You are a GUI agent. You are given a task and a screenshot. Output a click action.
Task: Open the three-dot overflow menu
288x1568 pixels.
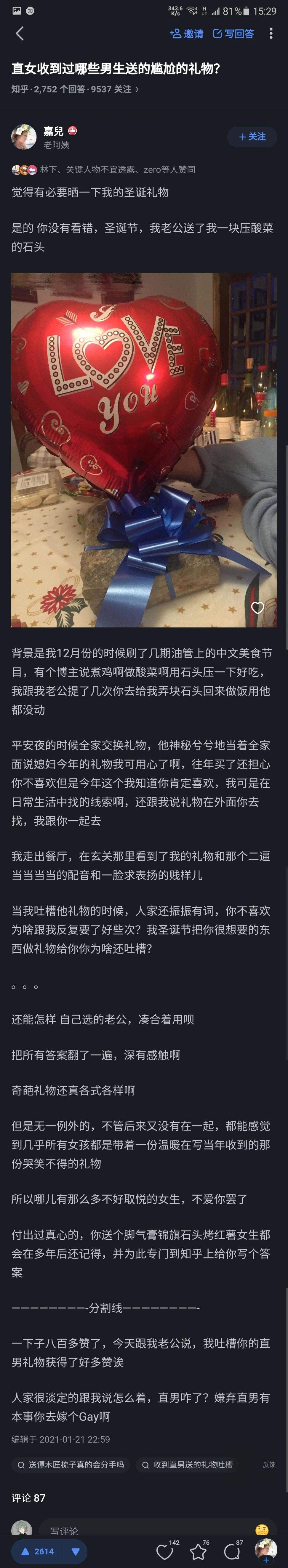271,33
